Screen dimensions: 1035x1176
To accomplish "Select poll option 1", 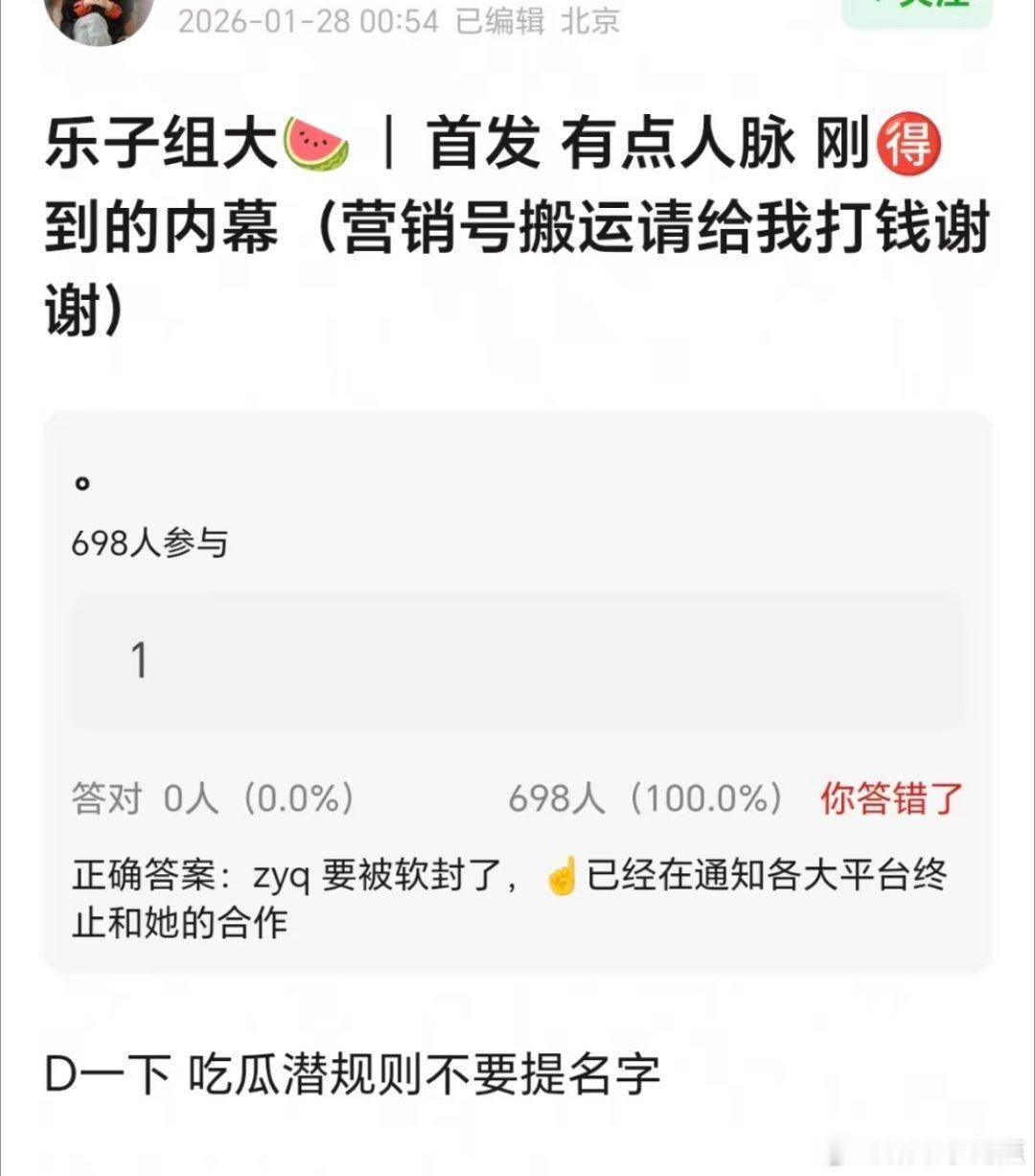I will pos(517,658).
